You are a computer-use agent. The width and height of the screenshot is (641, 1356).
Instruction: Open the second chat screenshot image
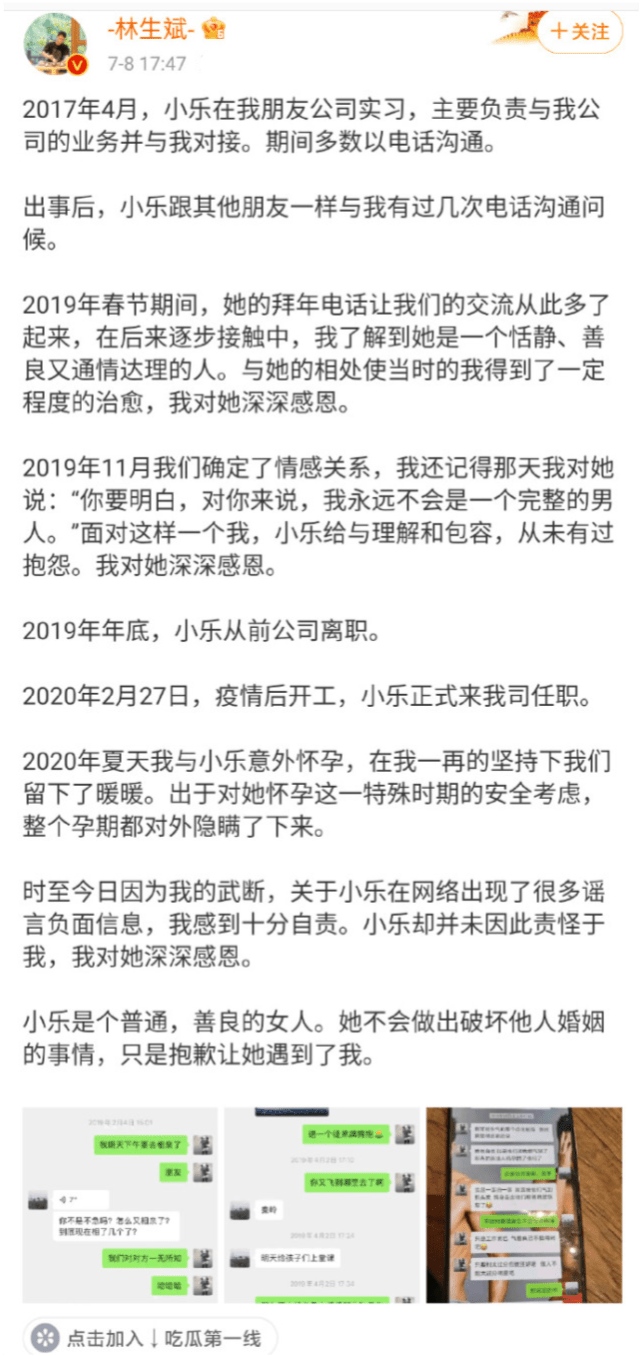(x=322, y=1205)
